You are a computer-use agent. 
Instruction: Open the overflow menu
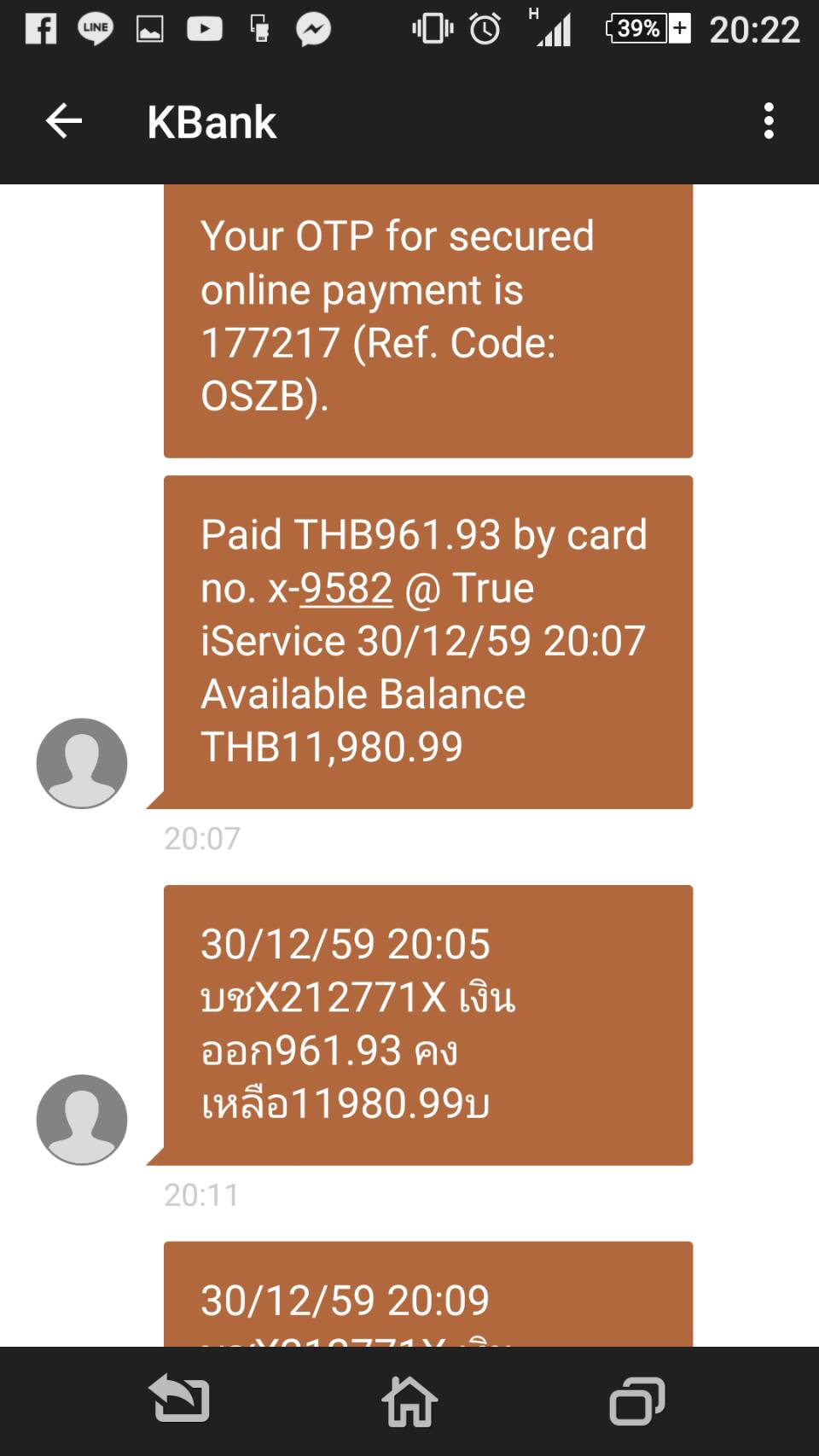[x=769, y=121]
